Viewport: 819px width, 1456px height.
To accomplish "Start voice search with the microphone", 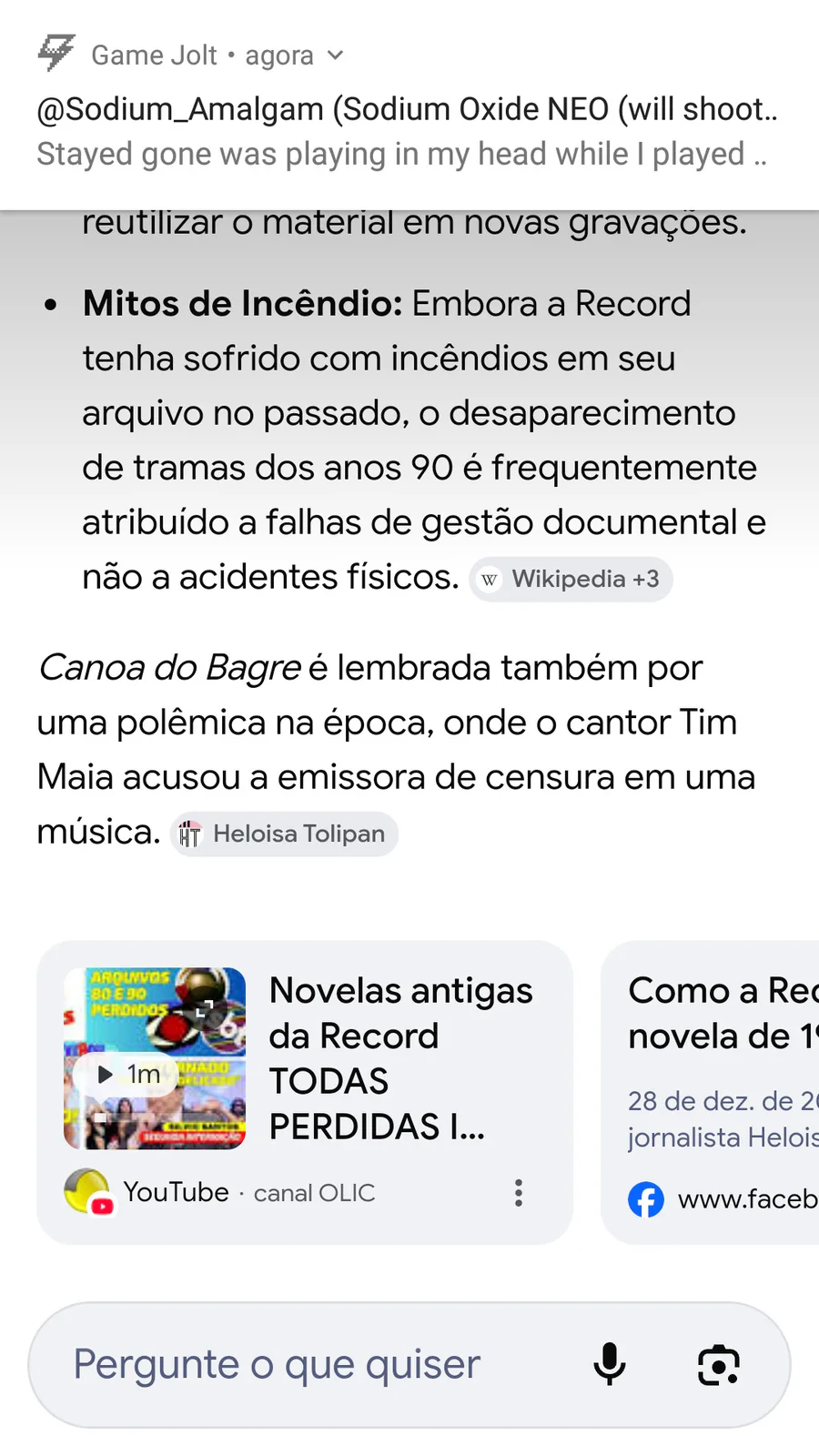I will pyautogui.click(x=610, y=1365).
